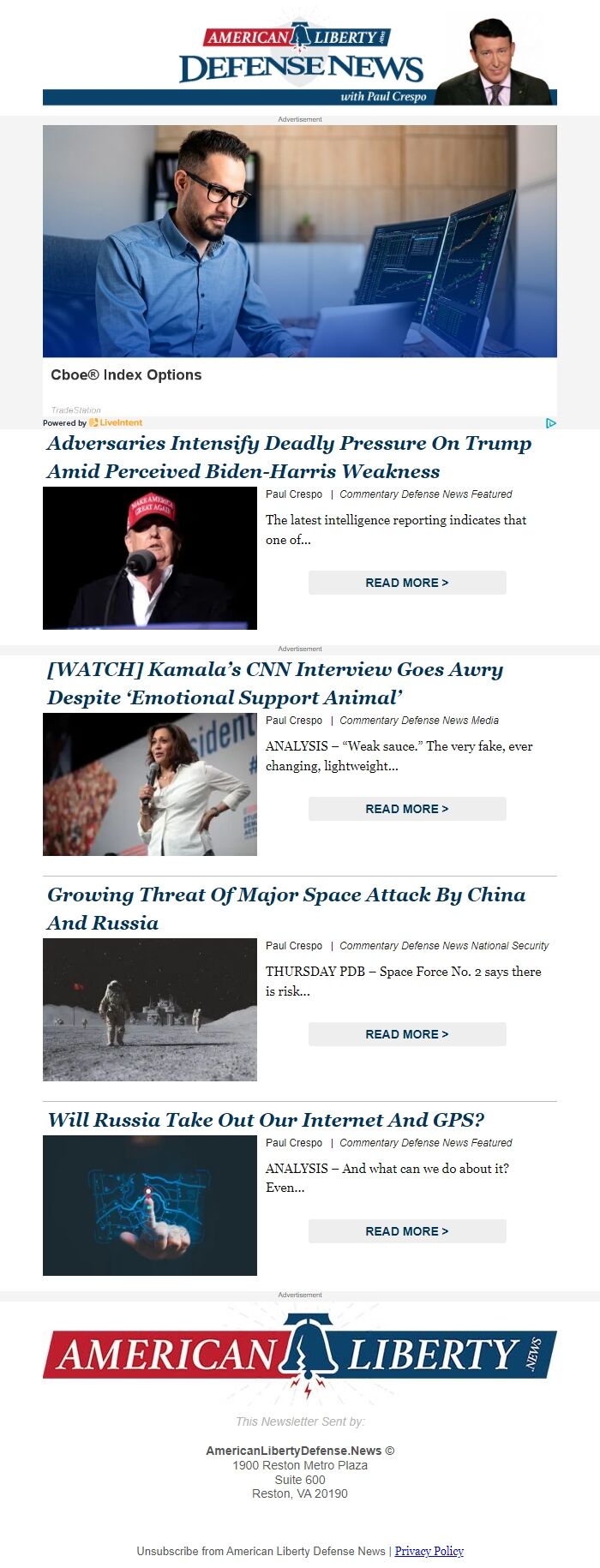The width and height of the screenshot is (600, 1568).
Task: Open the LiveIntent 'Powered by' link
Action: click(x=93, y=422)
